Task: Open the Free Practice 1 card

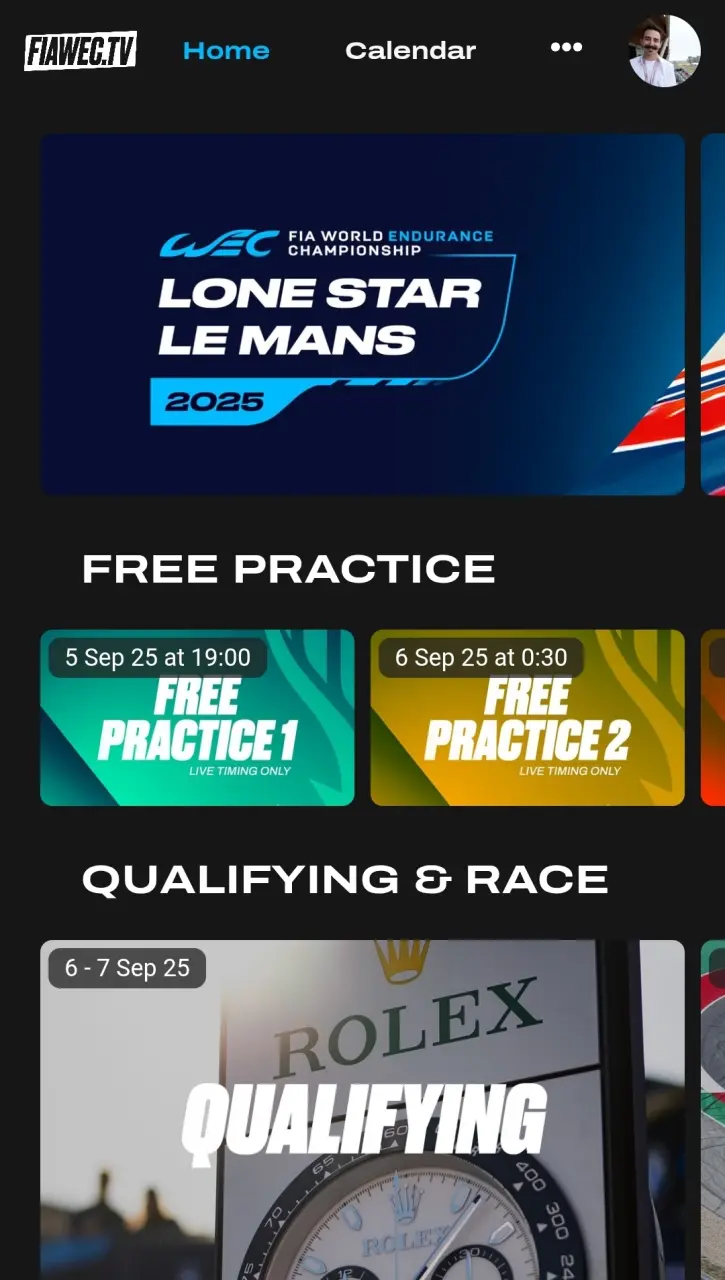Action: (197, 717)
